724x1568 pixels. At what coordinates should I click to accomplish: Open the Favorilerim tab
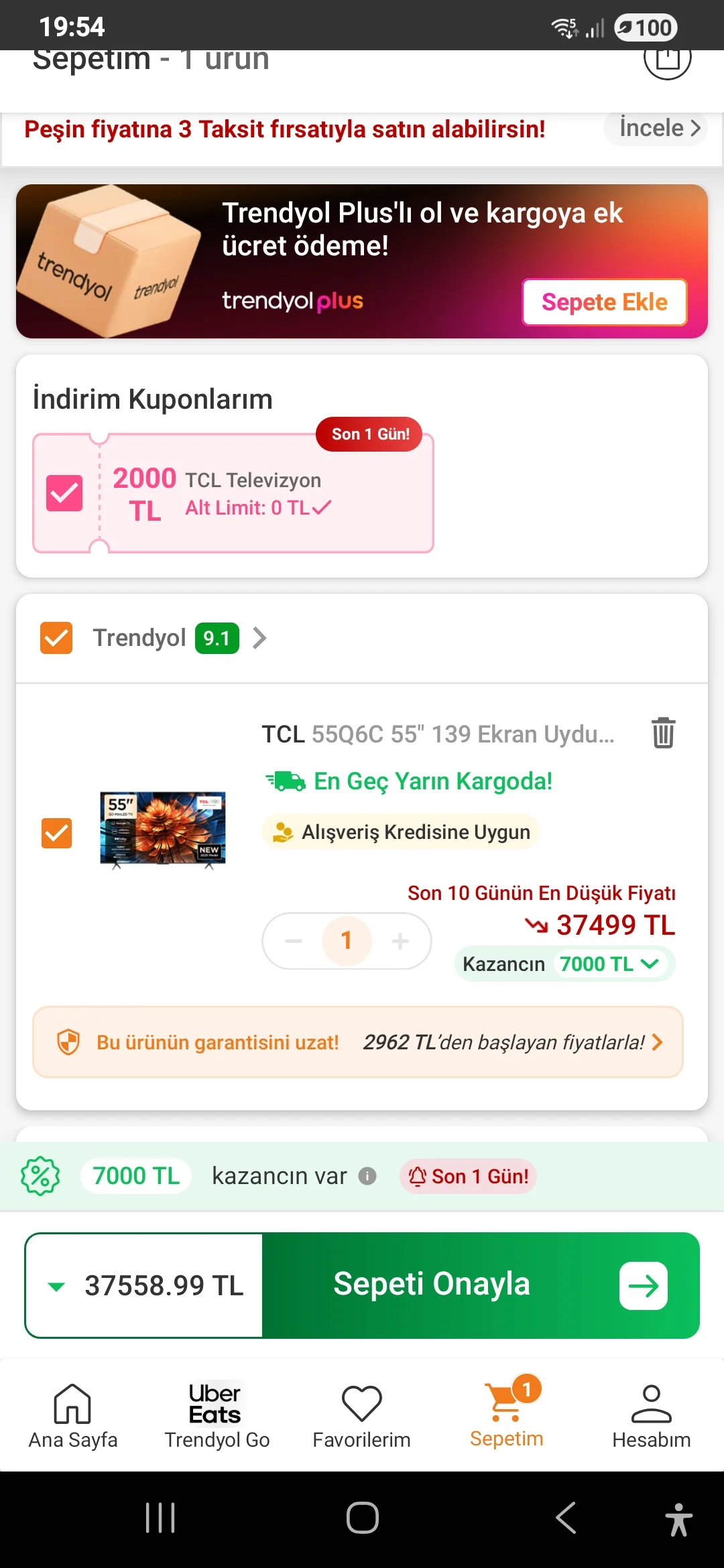[362, 1415]
